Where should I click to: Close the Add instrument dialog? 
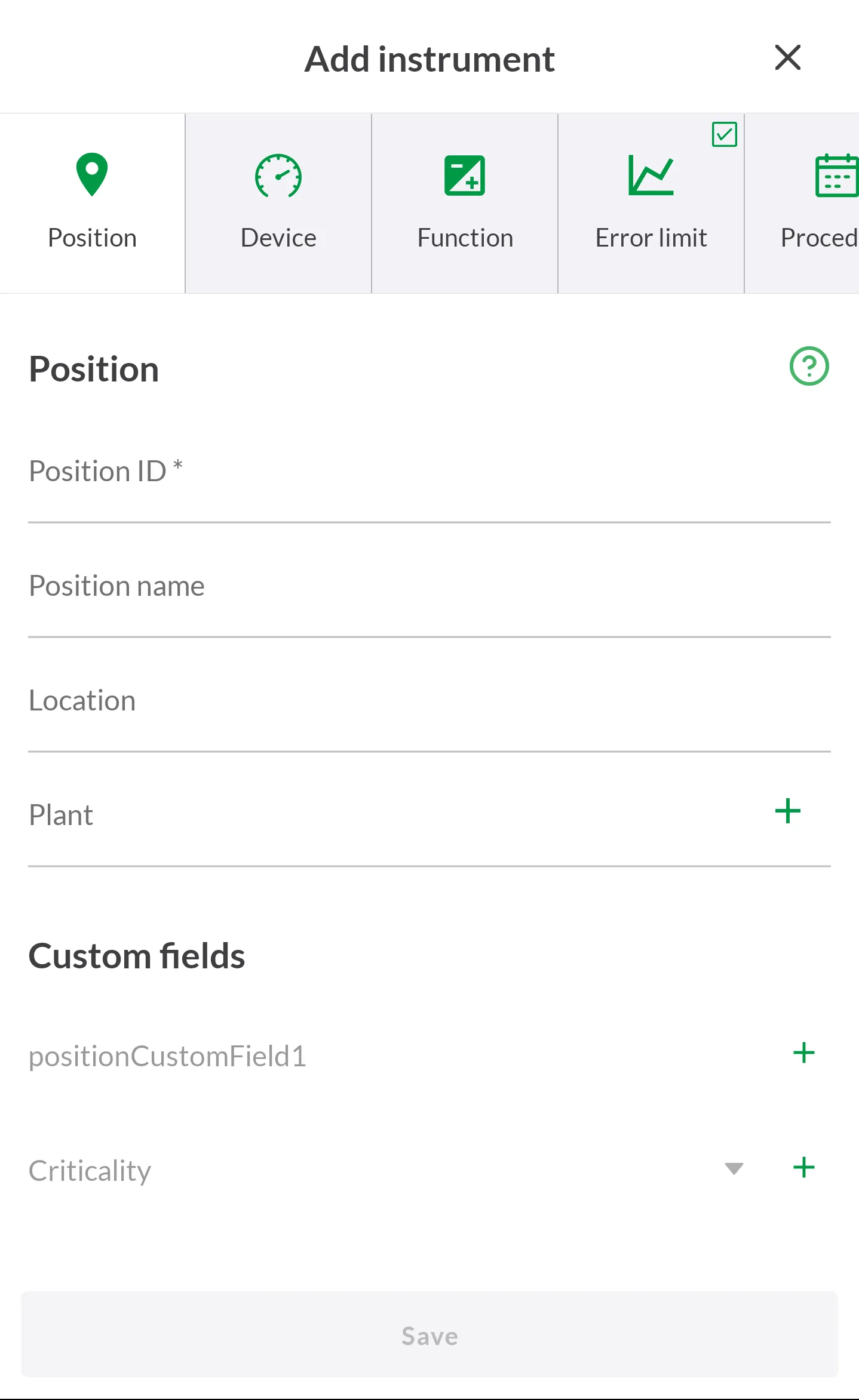788,58
